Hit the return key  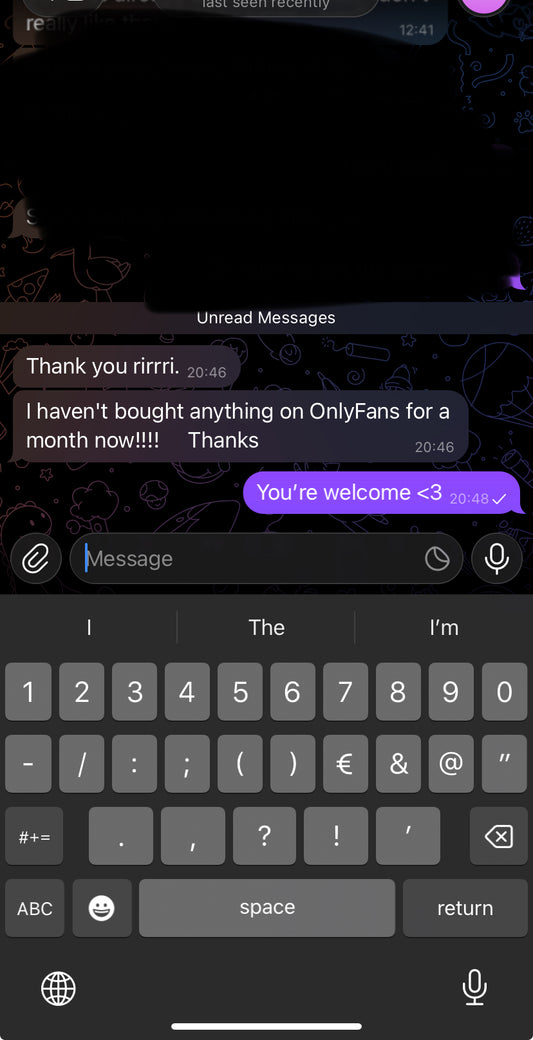(x=465, y=908)
